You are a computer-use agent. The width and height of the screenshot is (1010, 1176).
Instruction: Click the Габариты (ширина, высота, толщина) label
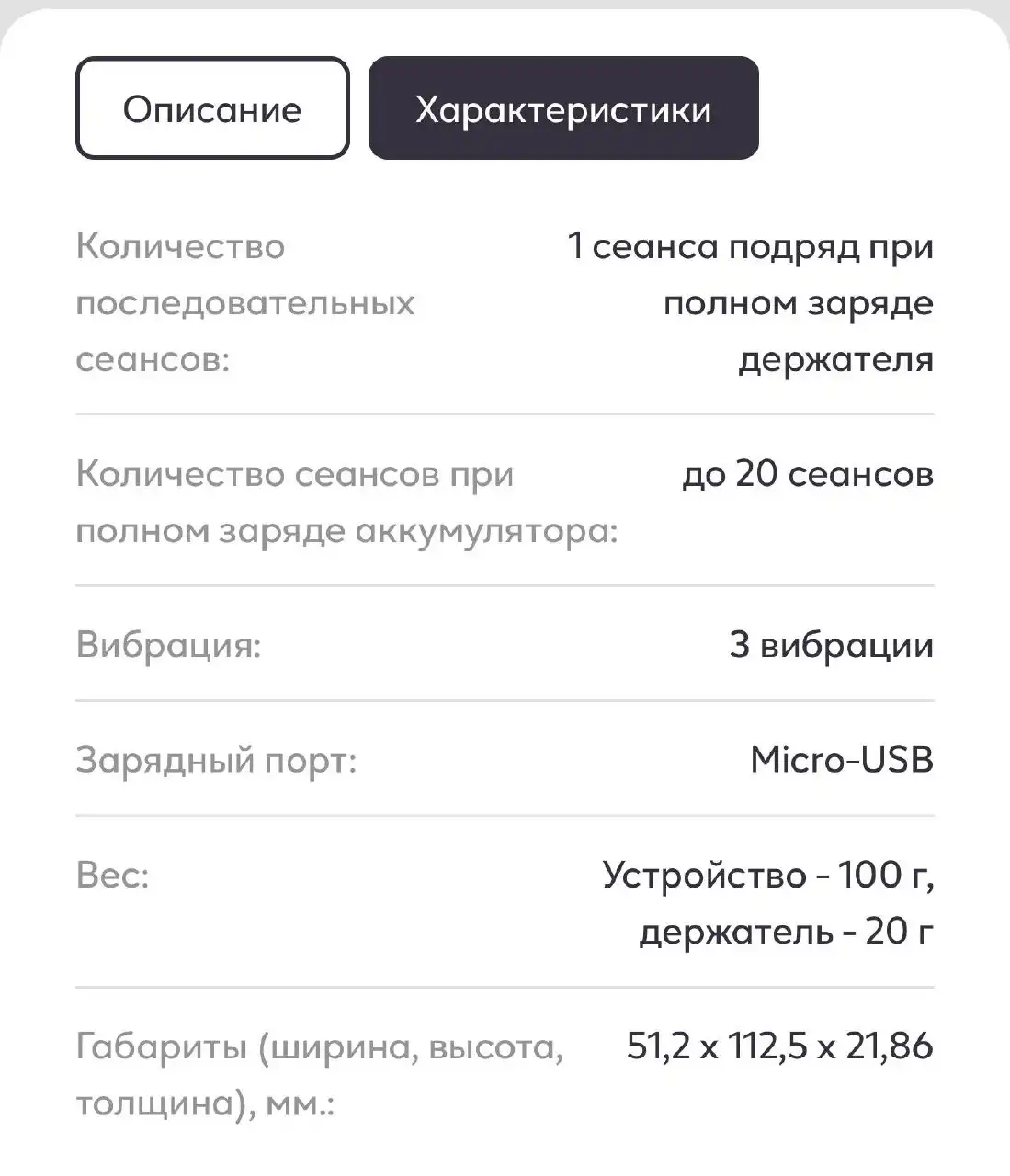[320, 1075]
